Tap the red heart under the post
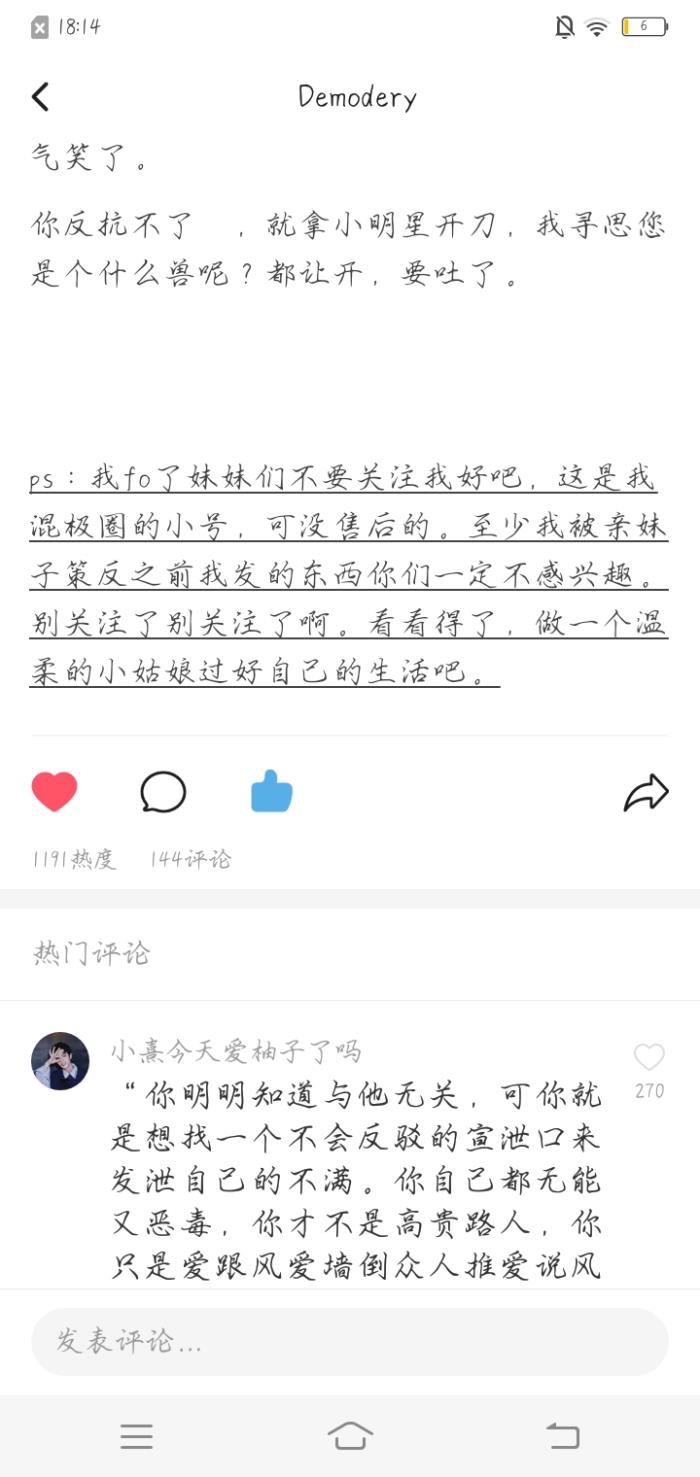This screenshot has height=1477, width=700. tap(54, 792)
